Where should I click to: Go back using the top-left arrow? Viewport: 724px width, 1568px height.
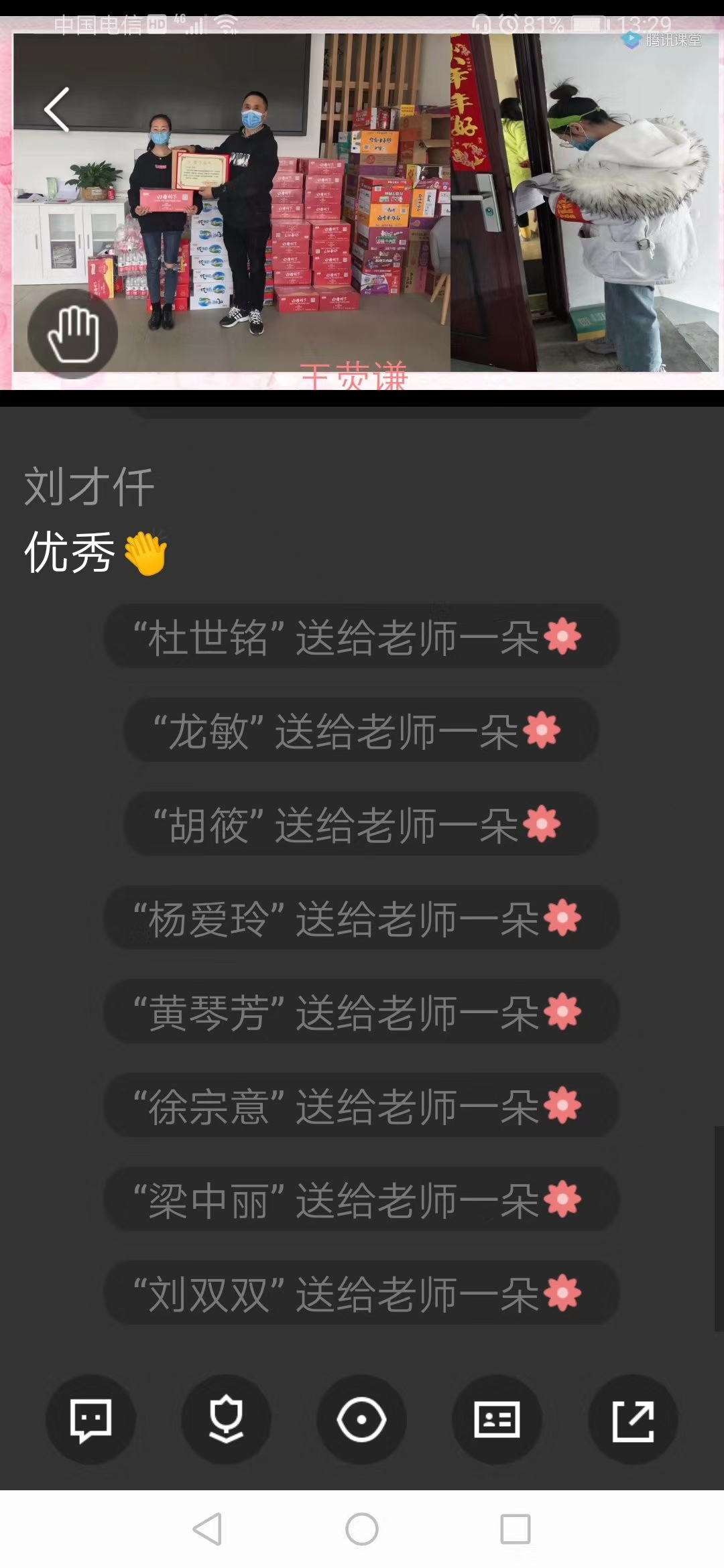(x=58, y=109)
